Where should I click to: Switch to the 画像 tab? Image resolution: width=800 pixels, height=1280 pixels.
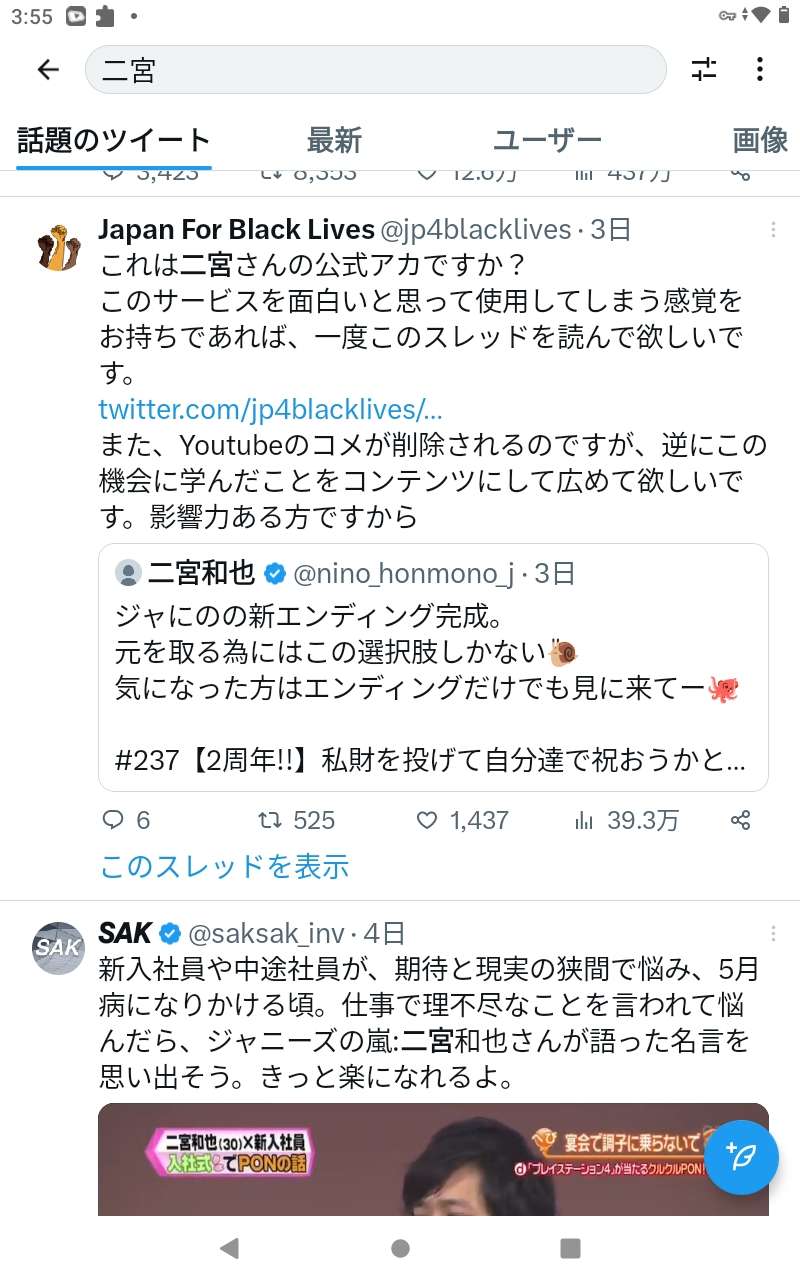(760, 141)
